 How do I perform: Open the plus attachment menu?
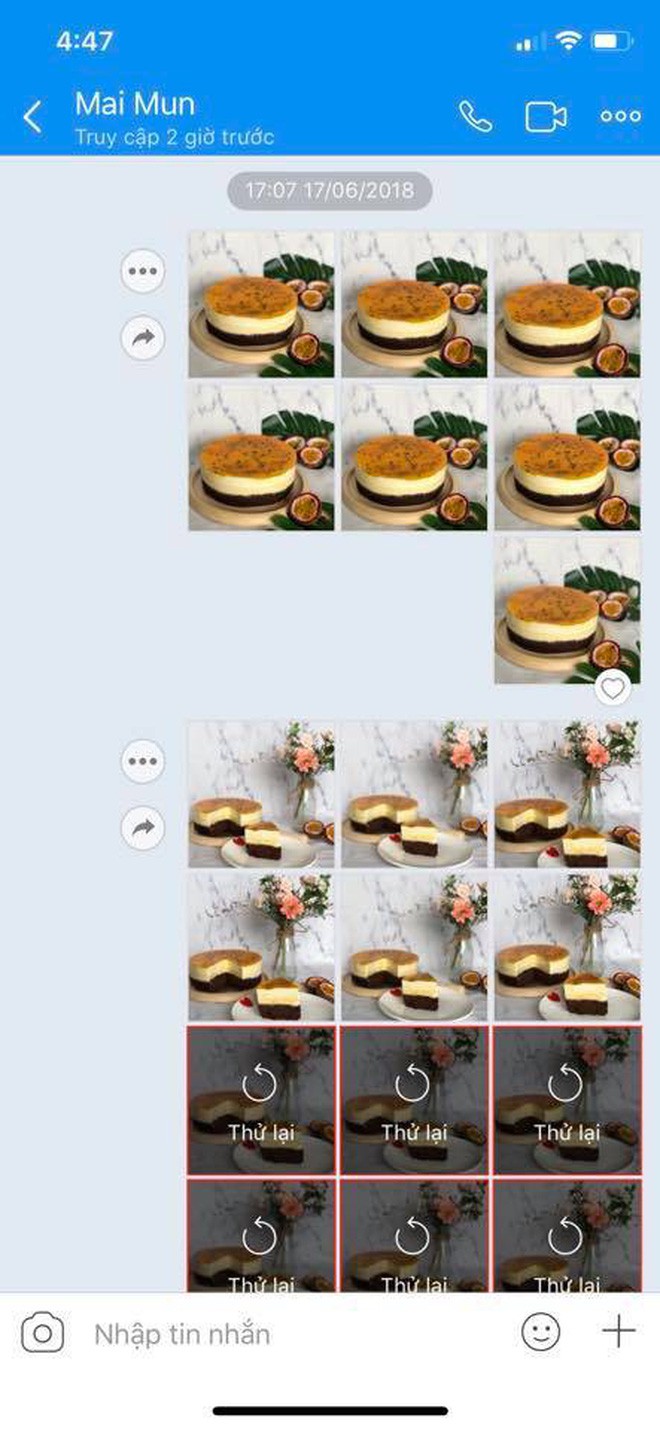[x=618, y=1331]
